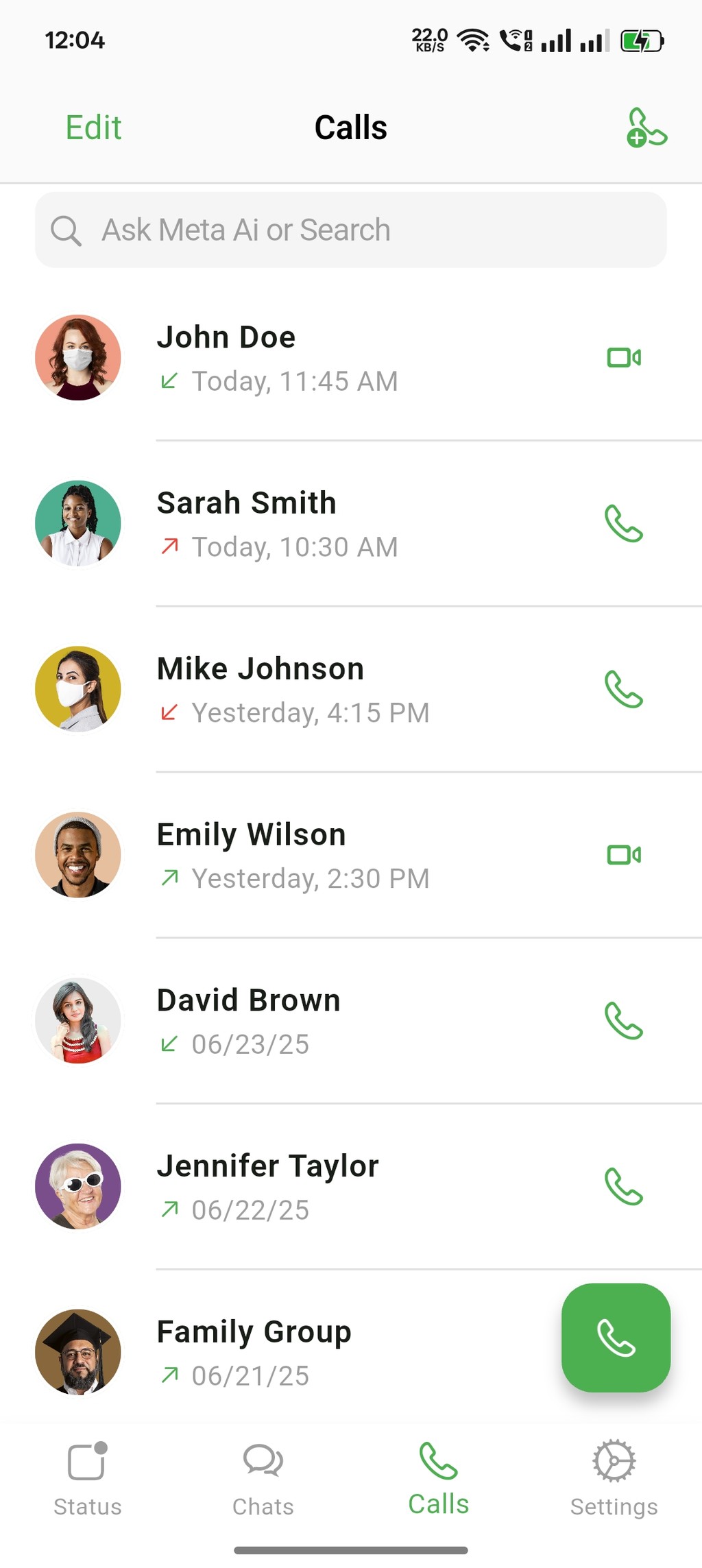Video call Emily Wilson
Image resolution: width=702 pixels, height=1568 pixels.
click(x=624, y=855)
